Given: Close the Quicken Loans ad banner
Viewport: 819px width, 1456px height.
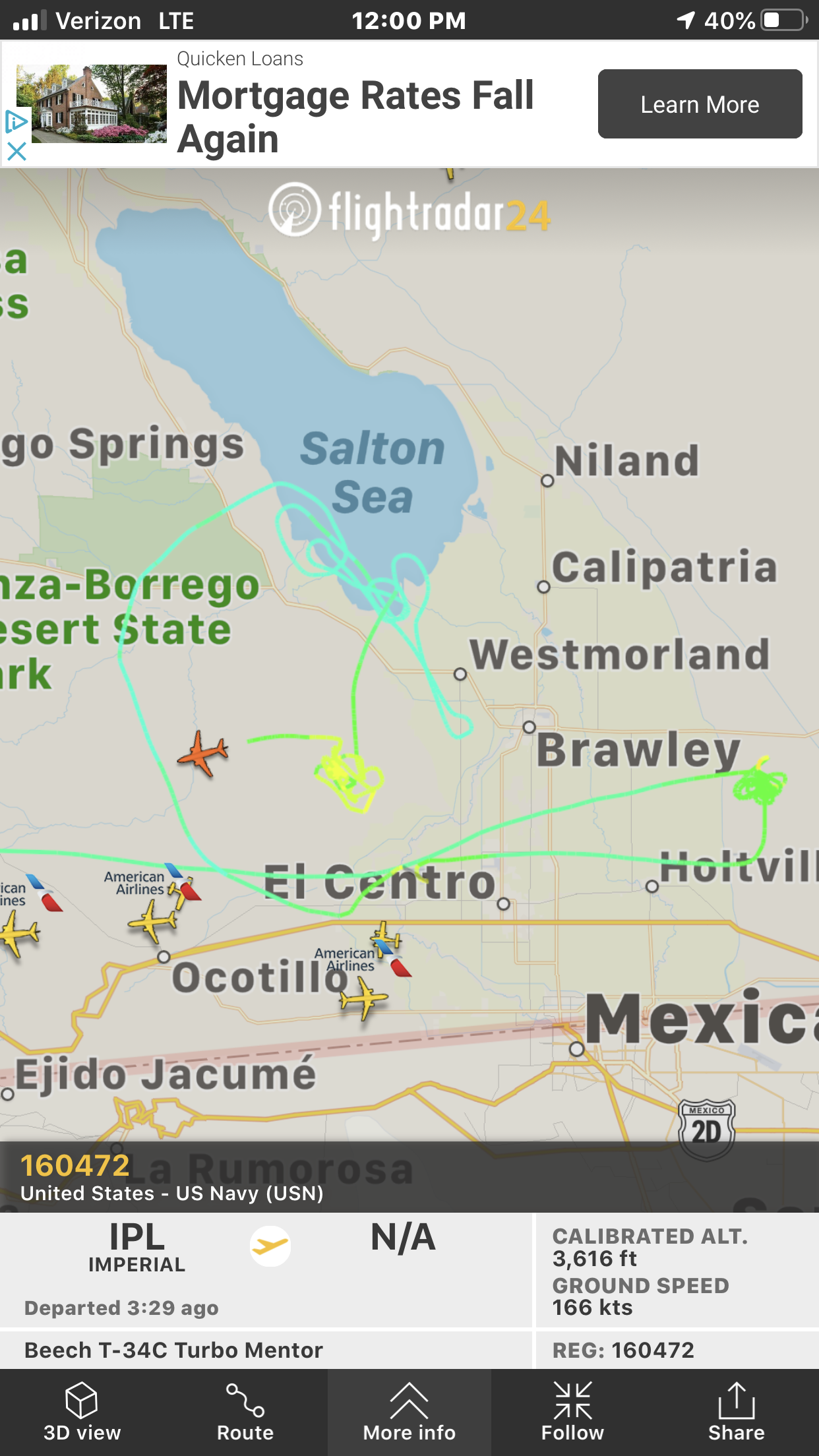Looking at the screenshot, I should pos(16,152).
